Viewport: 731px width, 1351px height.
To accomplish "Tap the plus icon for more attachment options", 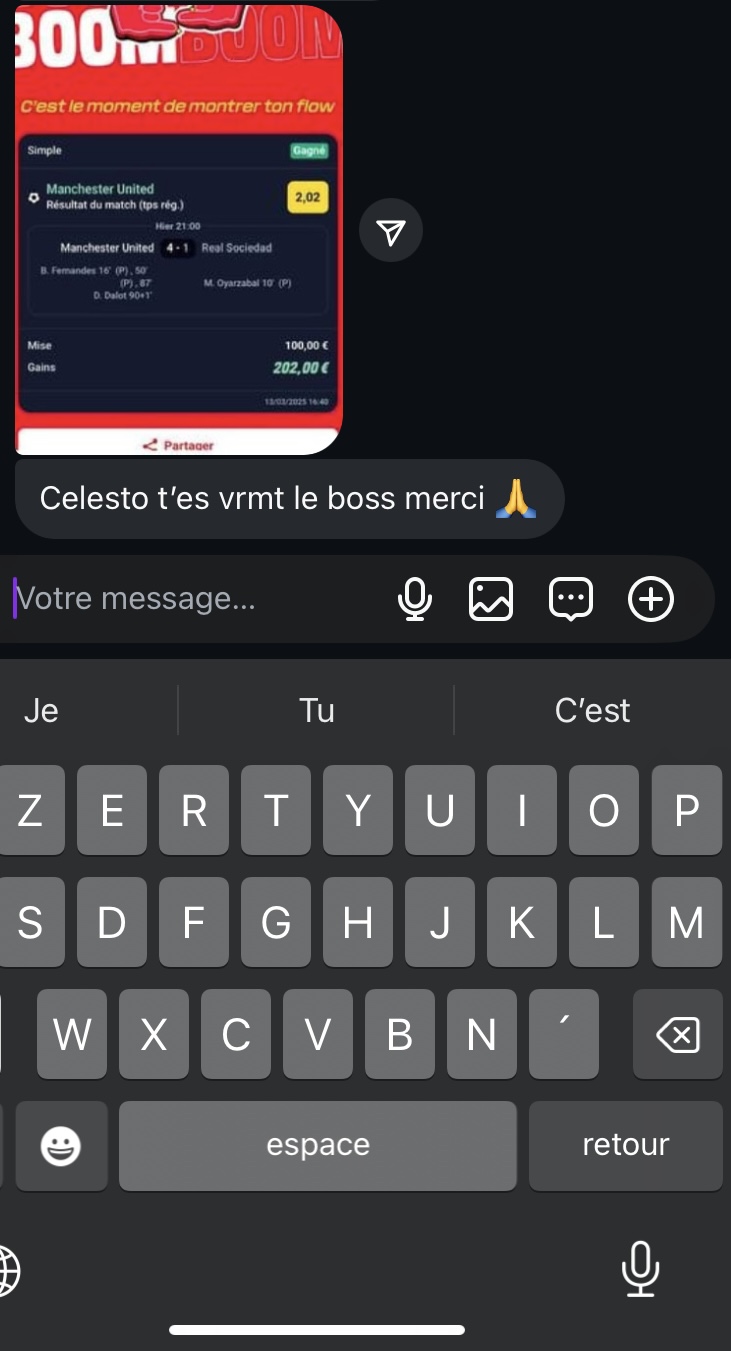I will (x=651, y=599).
